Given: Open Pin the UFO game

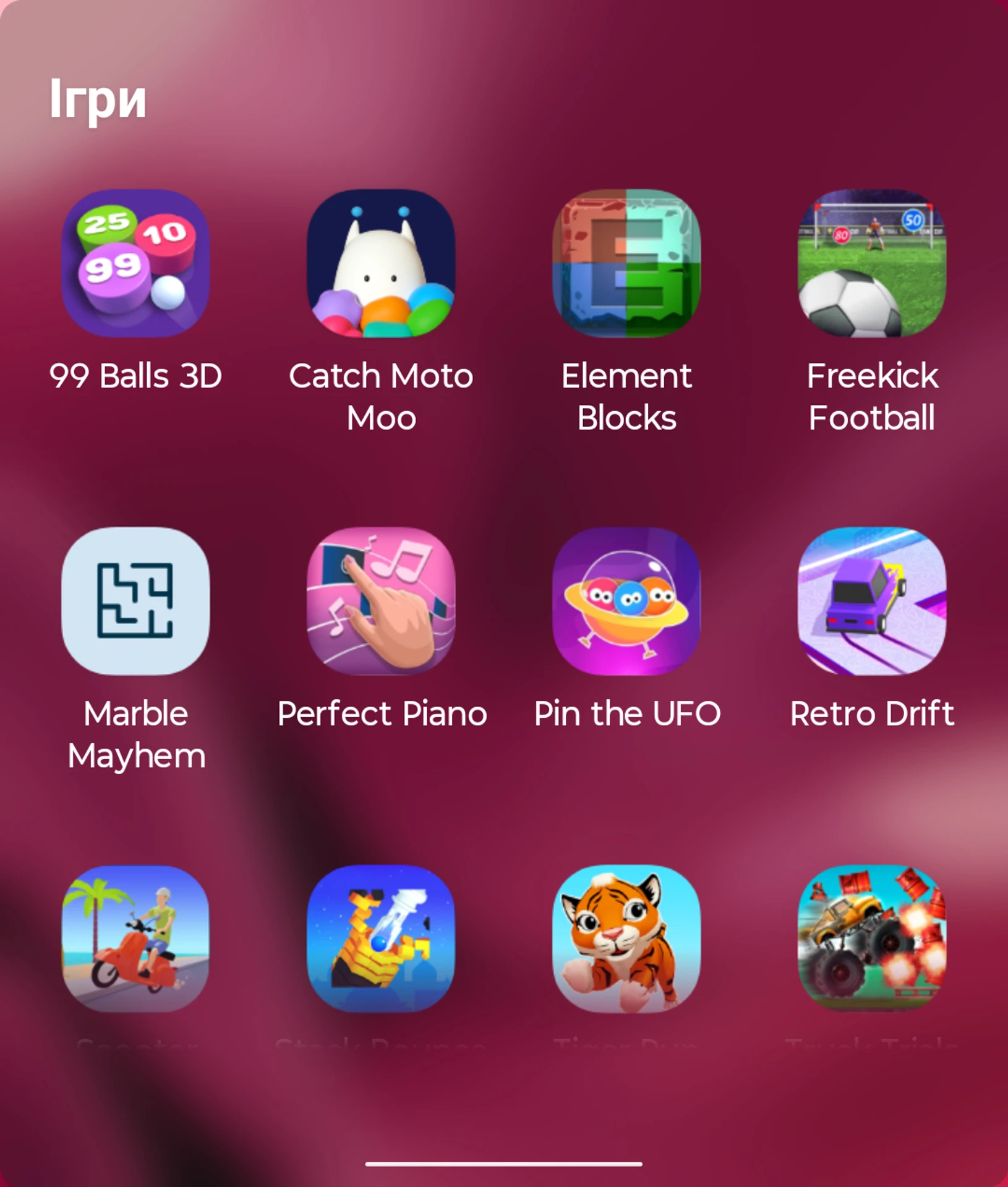Looking at the screenshot, I should click(626, 601).
